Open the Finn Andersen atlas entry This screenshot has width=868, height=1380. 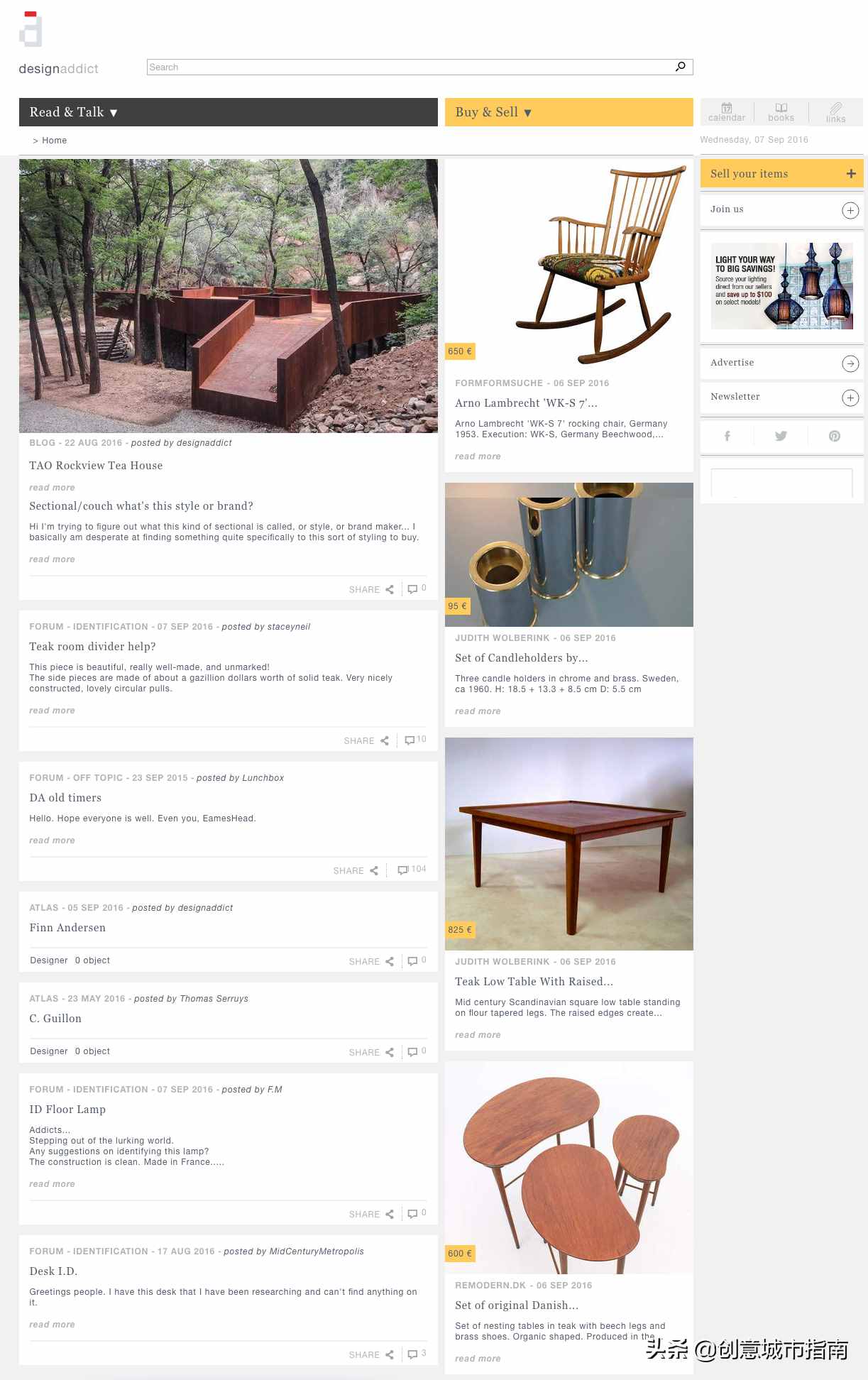point(67,928)
